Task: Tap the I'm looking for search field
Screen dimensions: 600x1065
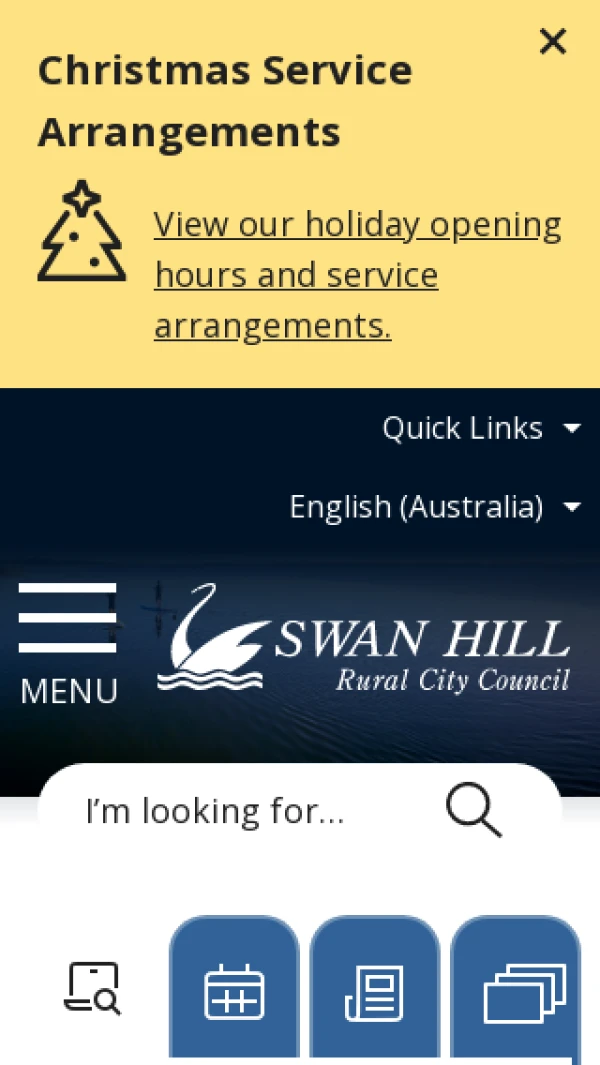Action: pyautogui.click(x=250, y=811)
